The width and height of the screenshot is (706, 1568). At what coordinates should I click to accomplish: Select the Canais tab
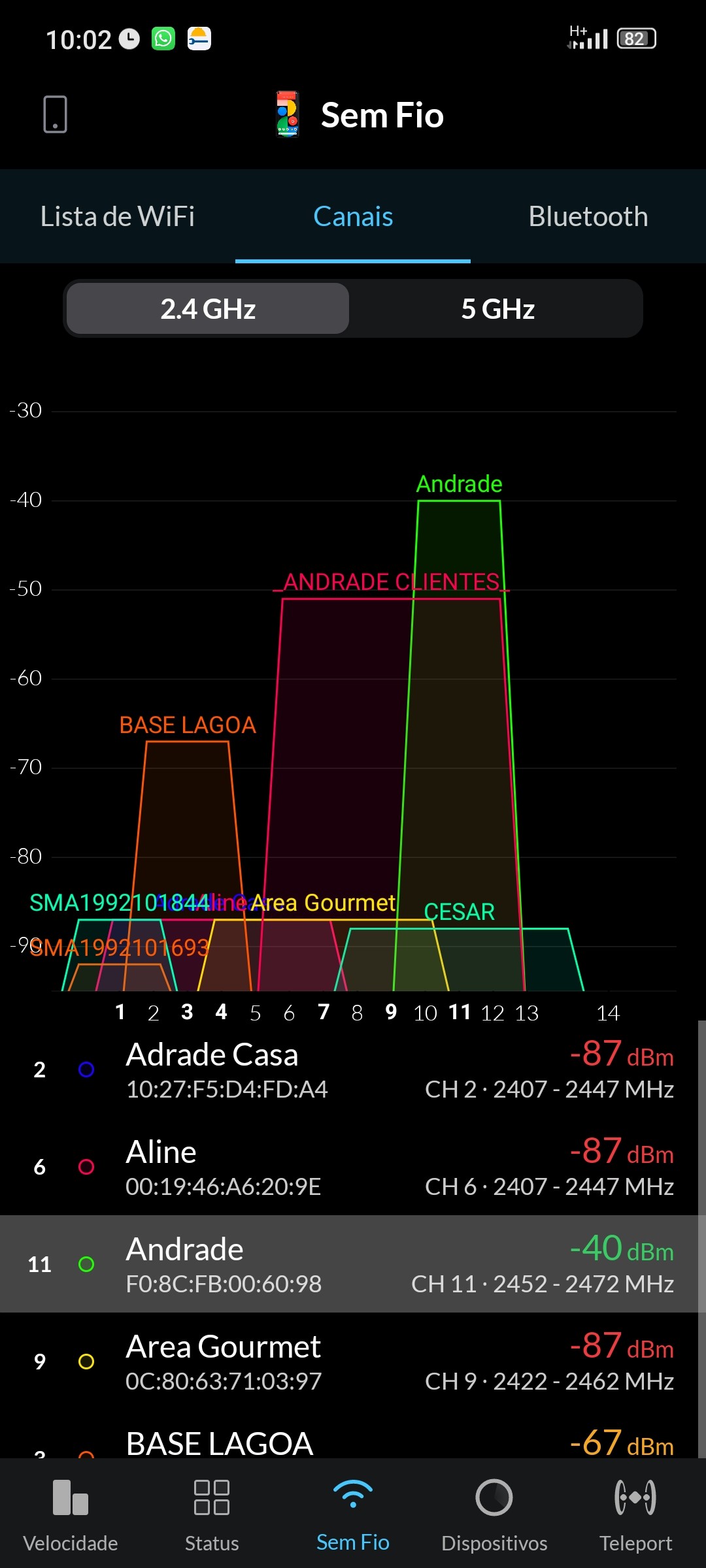[353, 217]
